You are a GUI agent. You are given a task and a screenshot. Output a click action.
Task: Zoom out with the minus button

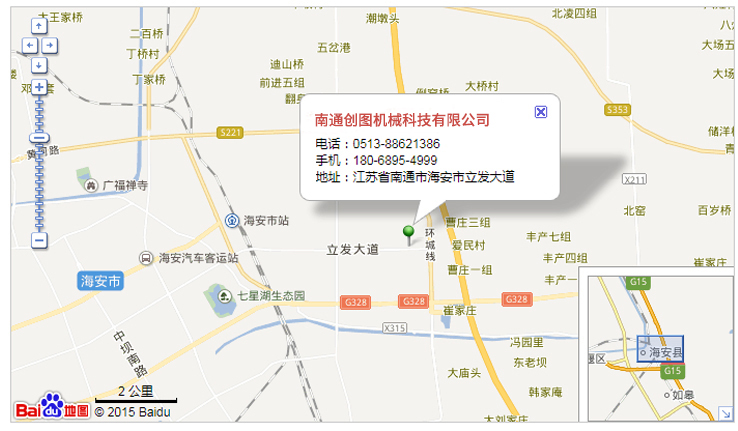[39, 240]
